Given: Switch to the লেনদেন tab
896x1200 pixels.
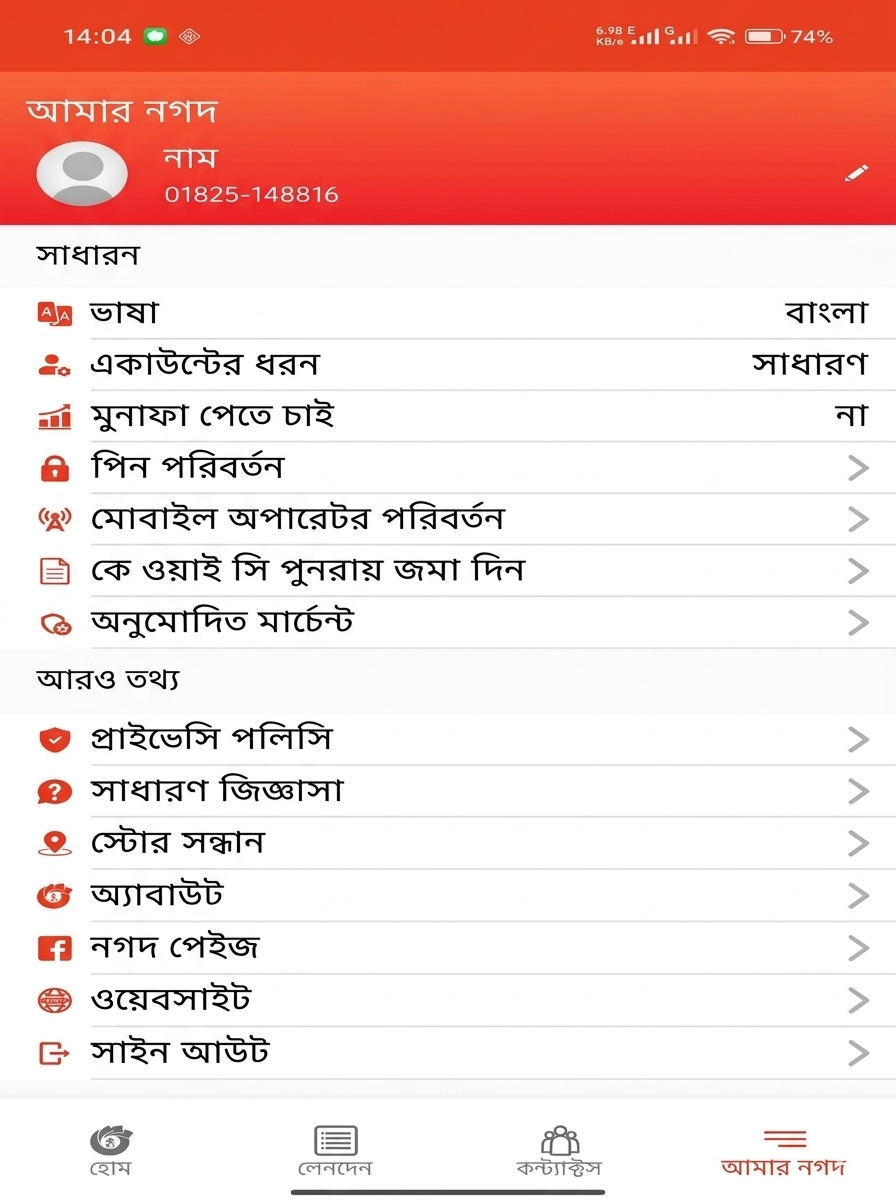Looking at the screenshot, I should click(336, 1149).
